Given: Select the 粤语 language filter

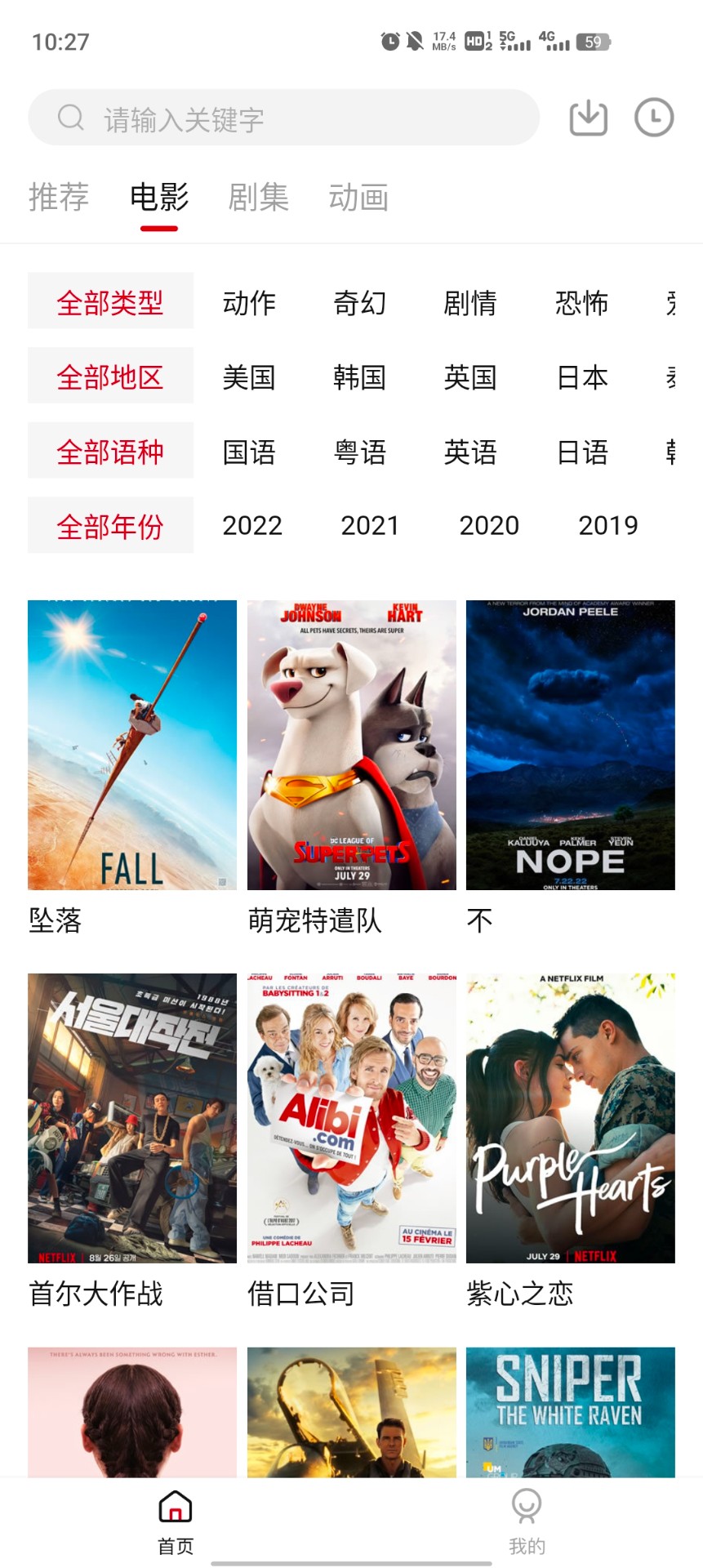Looking at the screenshot, I should pyautogui.click(x=361, y=452).
